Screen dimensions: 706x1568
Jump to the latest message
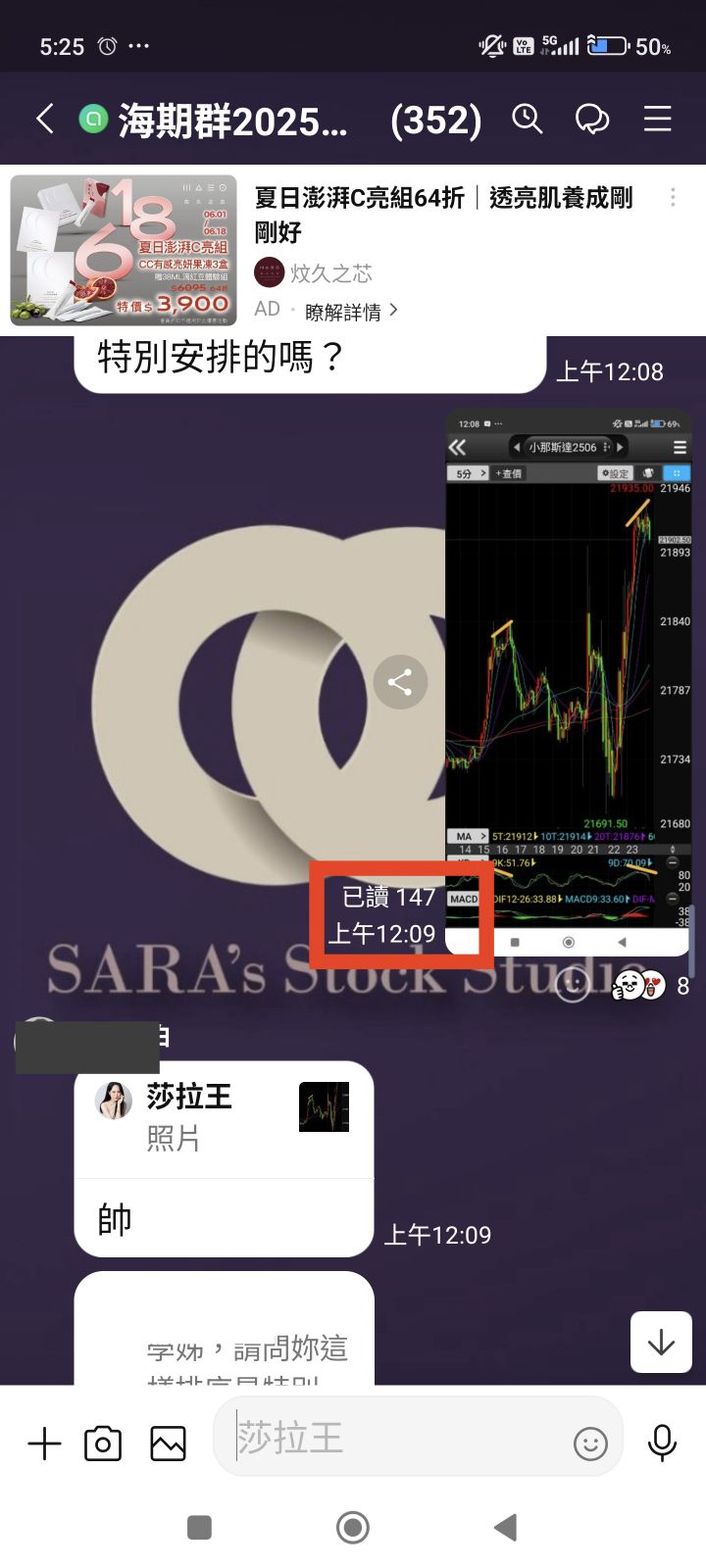[x=661, y=1342]
